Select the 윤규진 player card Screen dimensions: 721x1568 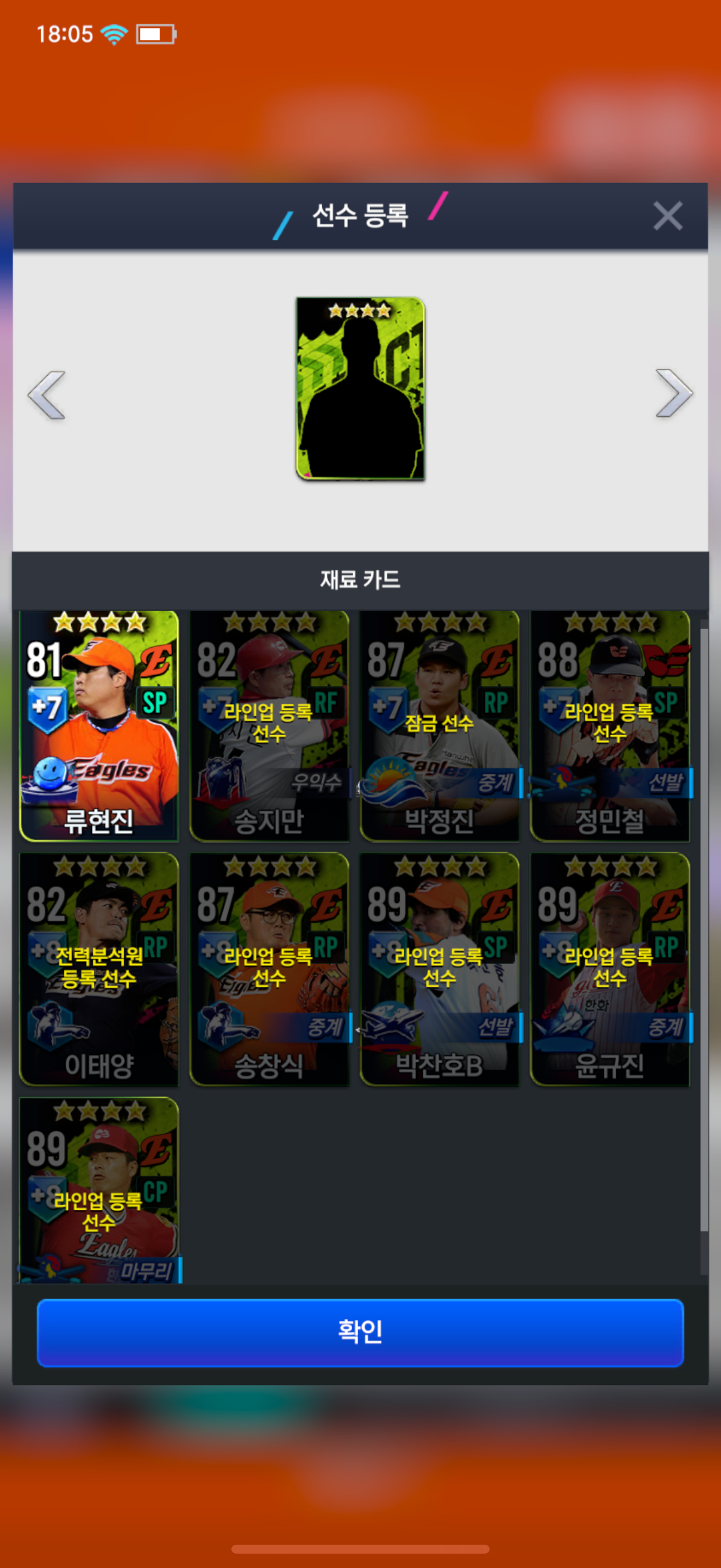click(x=610, y=969)
